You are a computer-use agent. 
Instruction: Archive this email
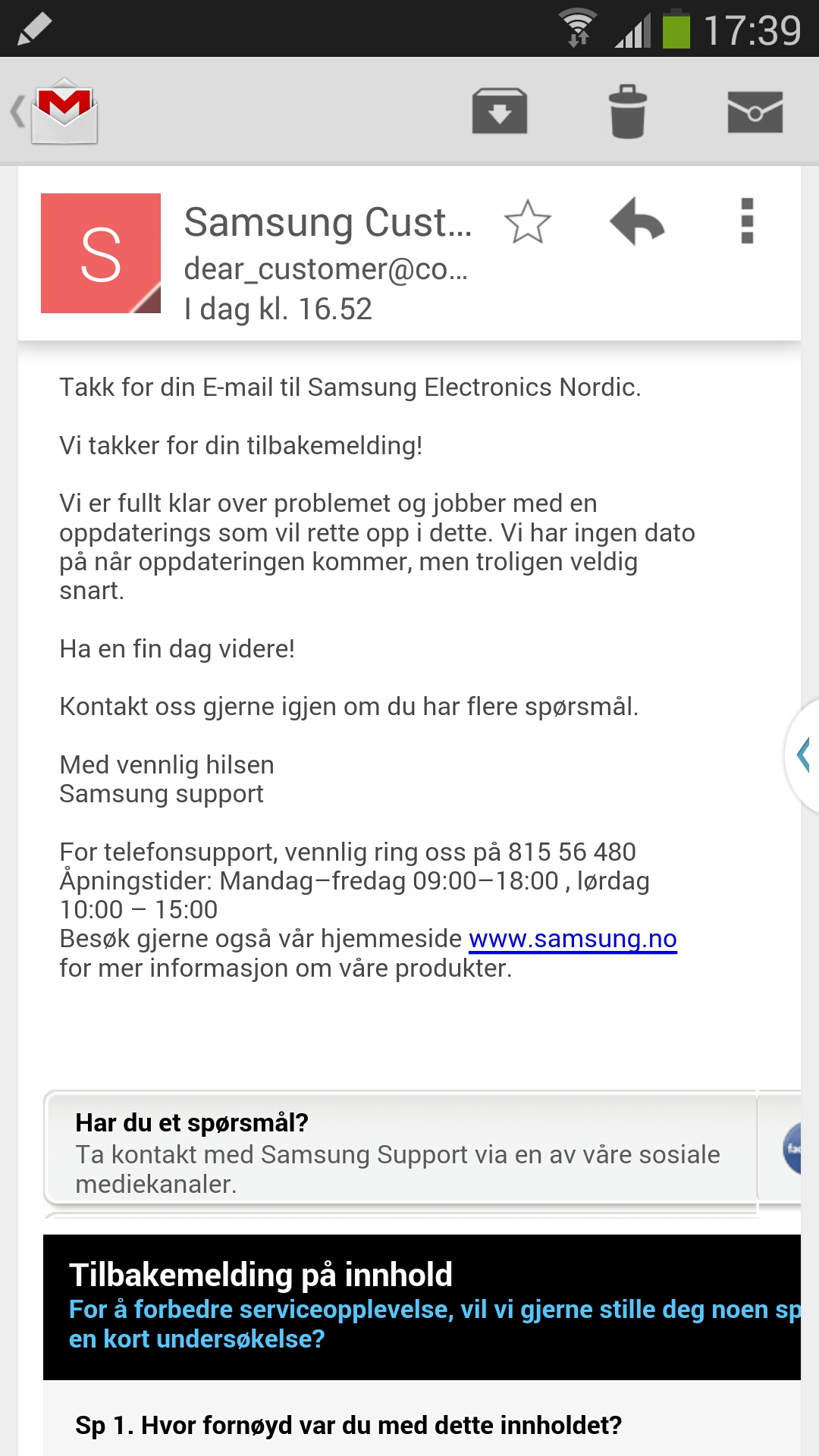(499, 111)
